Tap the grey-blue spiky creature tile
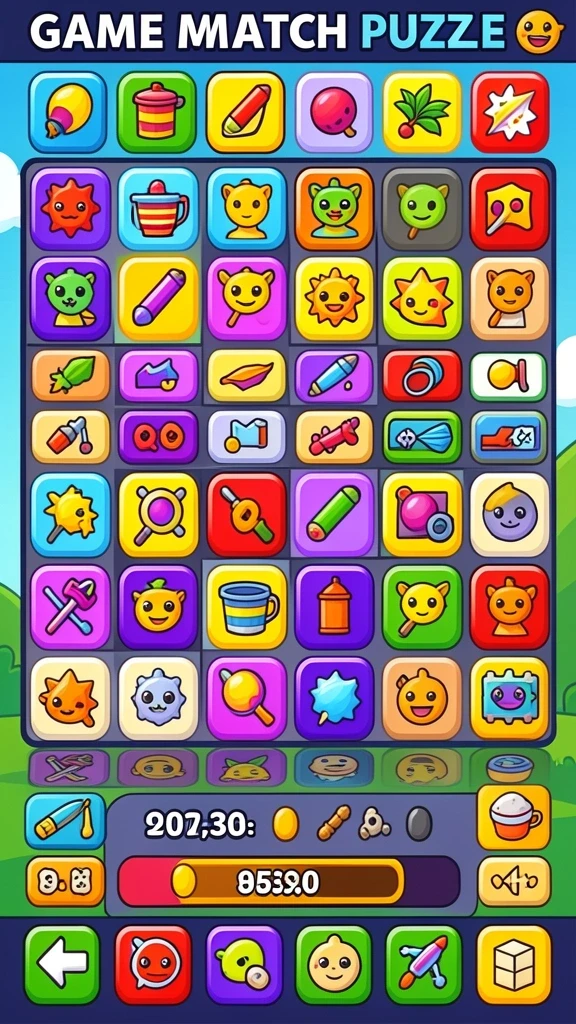The image size is (576, 1024). pos(158,698)
